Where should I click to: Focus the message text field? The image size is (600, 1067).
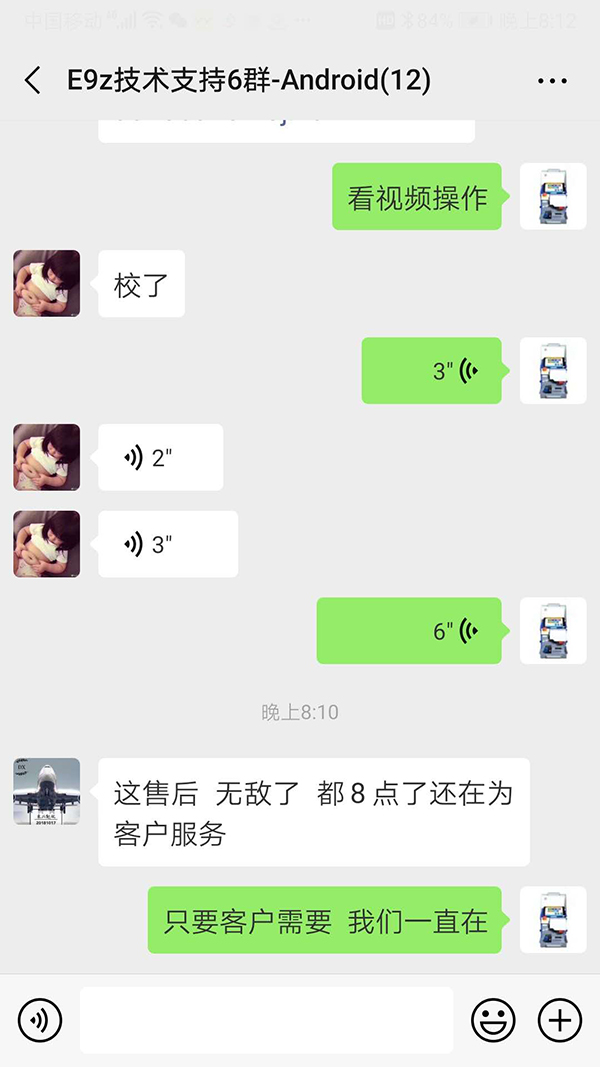(266, 1020)
